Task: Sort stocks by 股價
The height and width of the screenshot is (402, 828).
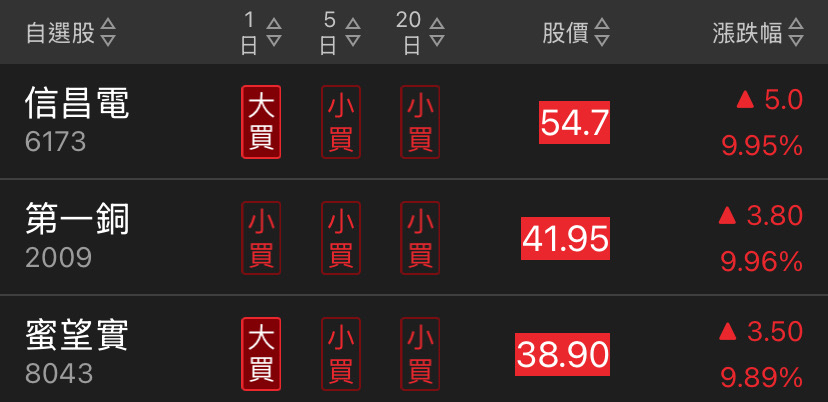Action: point(575,33)
